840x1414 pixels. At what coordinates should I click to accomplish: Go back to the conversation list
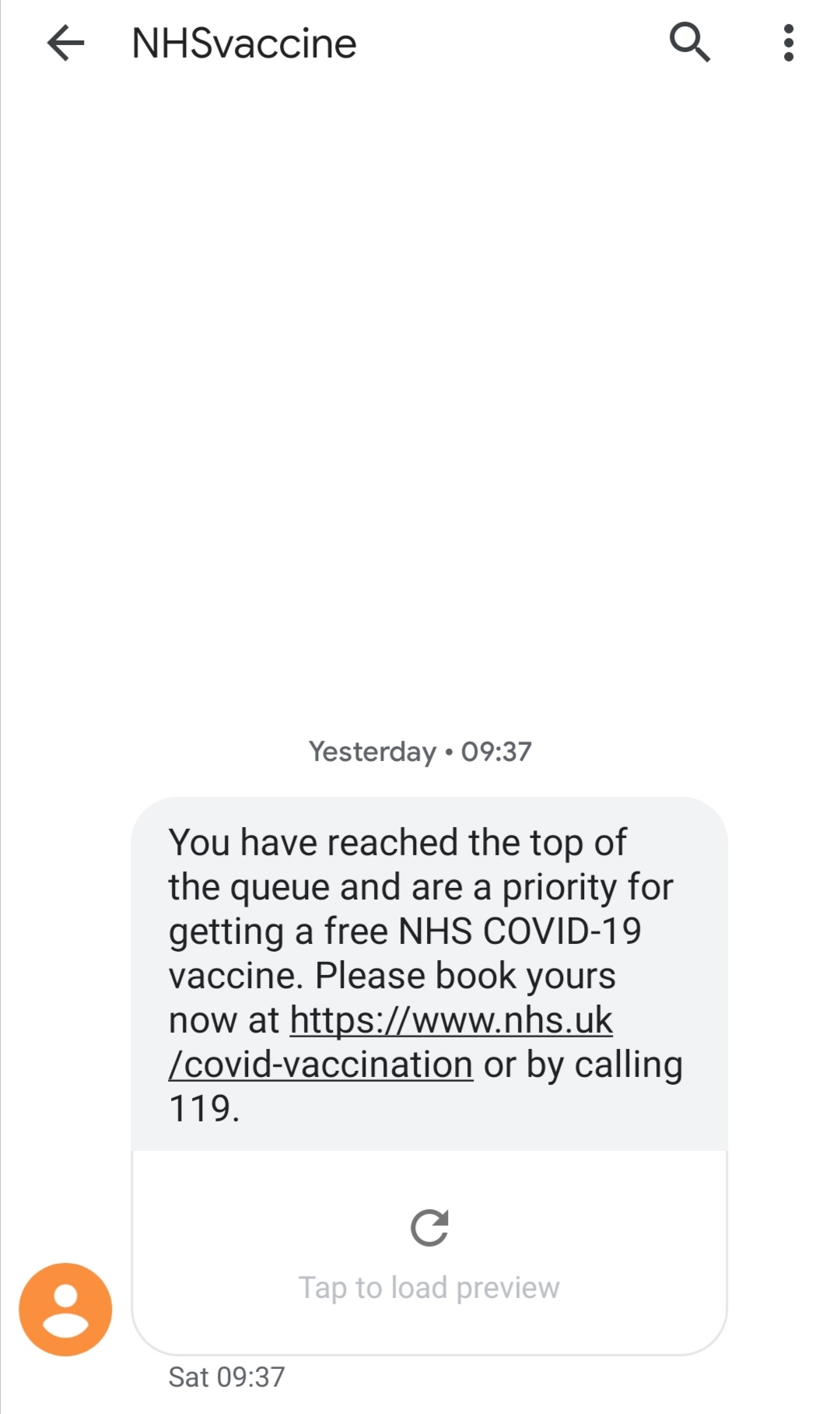click(66, 43)
